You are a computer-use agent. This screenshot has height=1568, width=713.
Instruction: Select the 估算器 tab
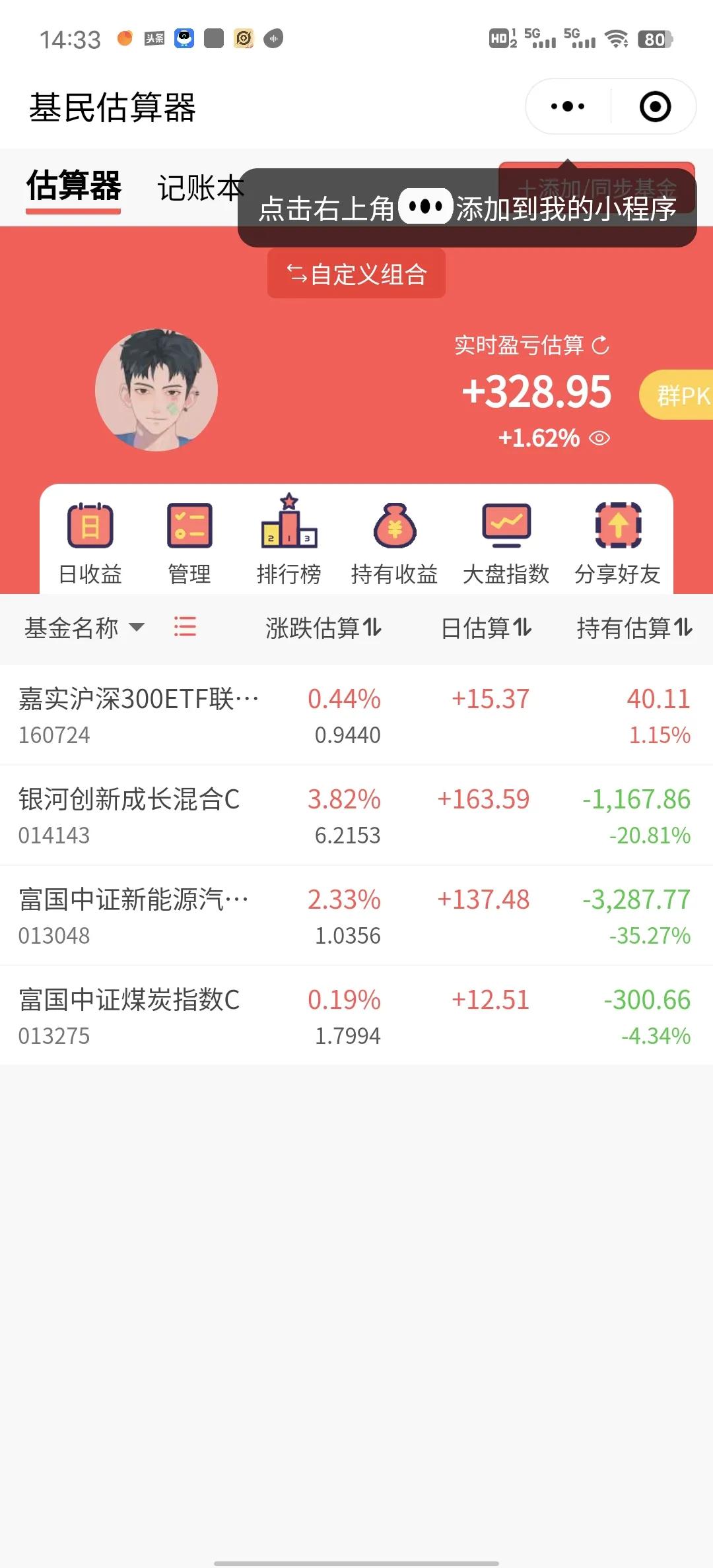73,186
